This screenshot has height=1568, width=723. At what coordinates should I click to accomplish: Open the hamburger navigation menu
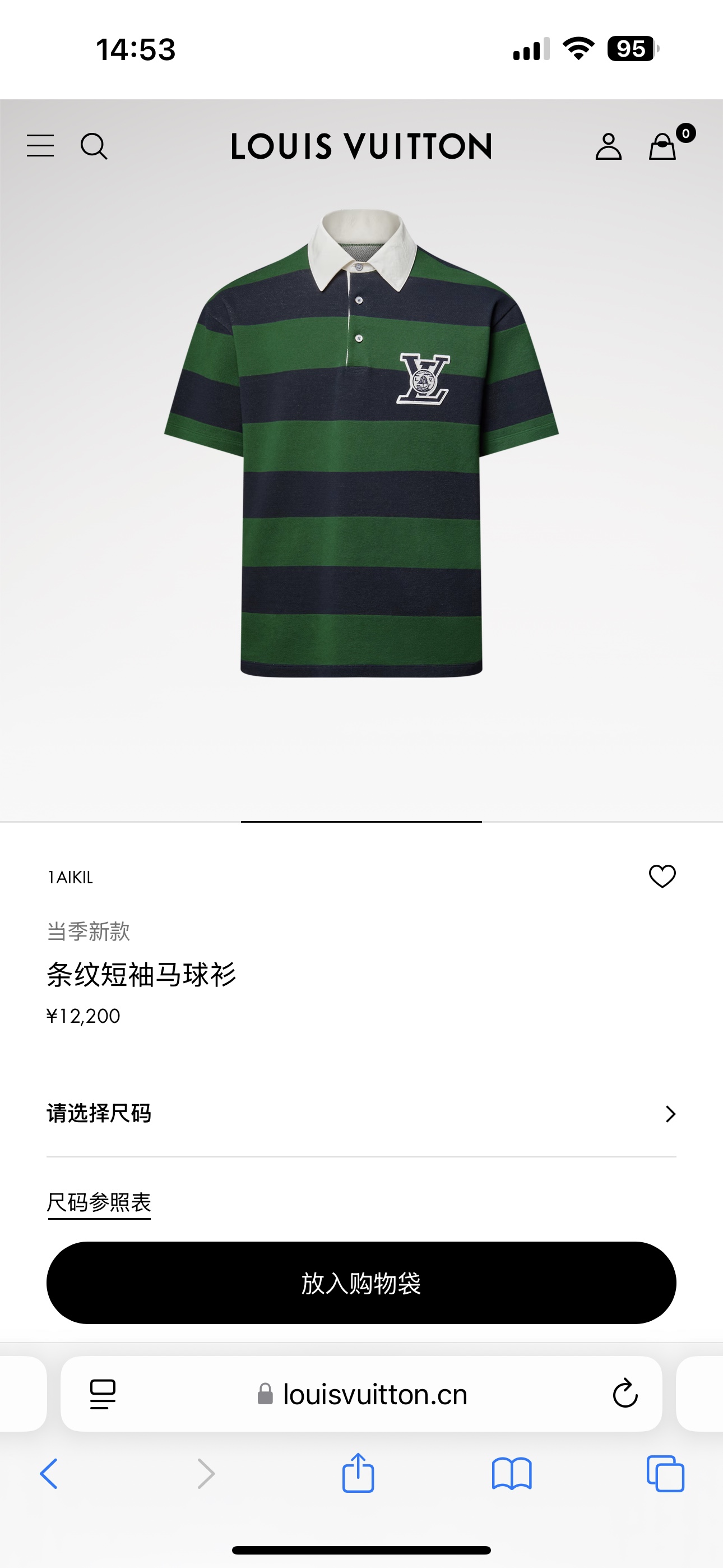point(40,146)
